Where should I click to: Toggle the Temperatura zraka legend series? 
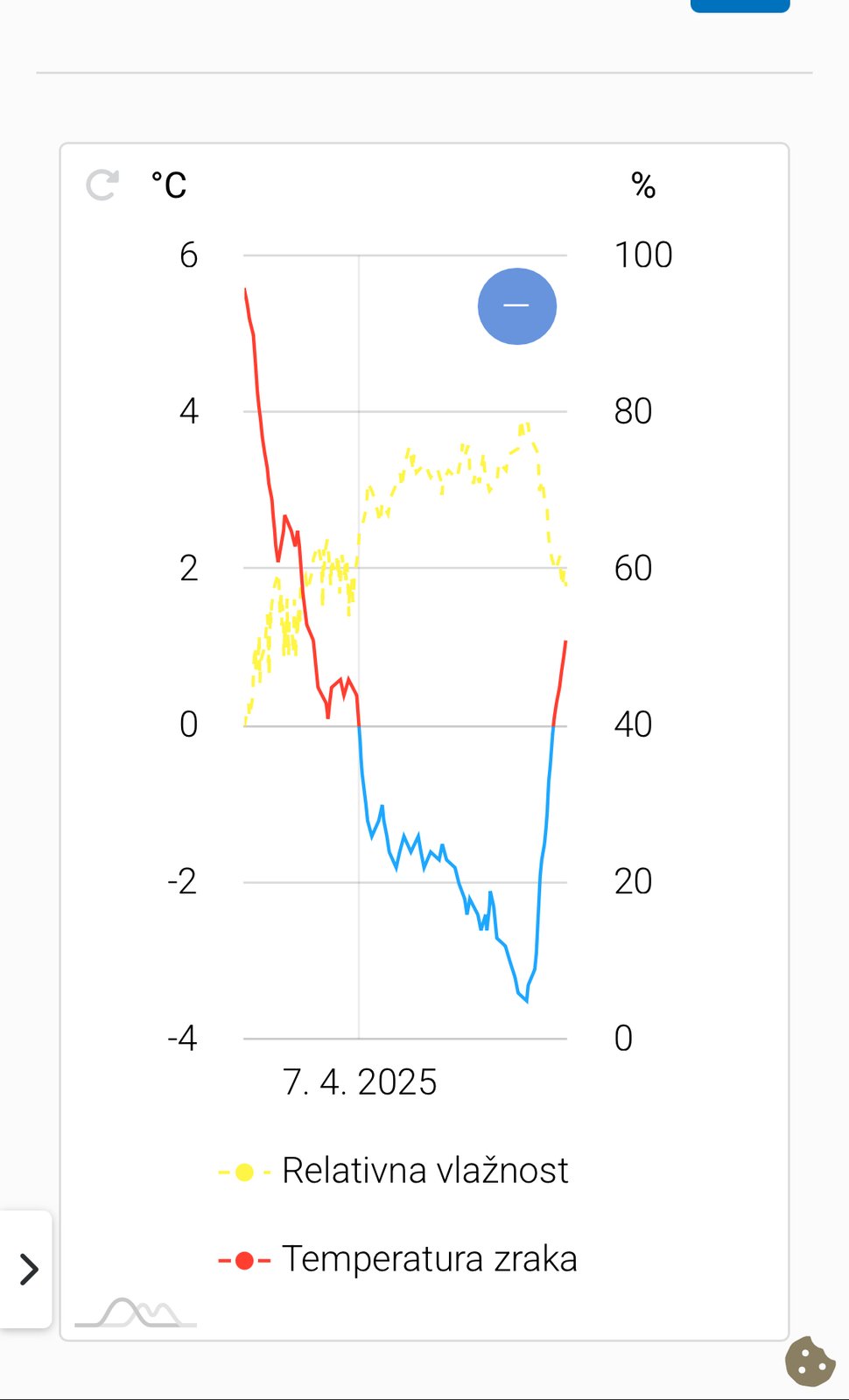398,1259
